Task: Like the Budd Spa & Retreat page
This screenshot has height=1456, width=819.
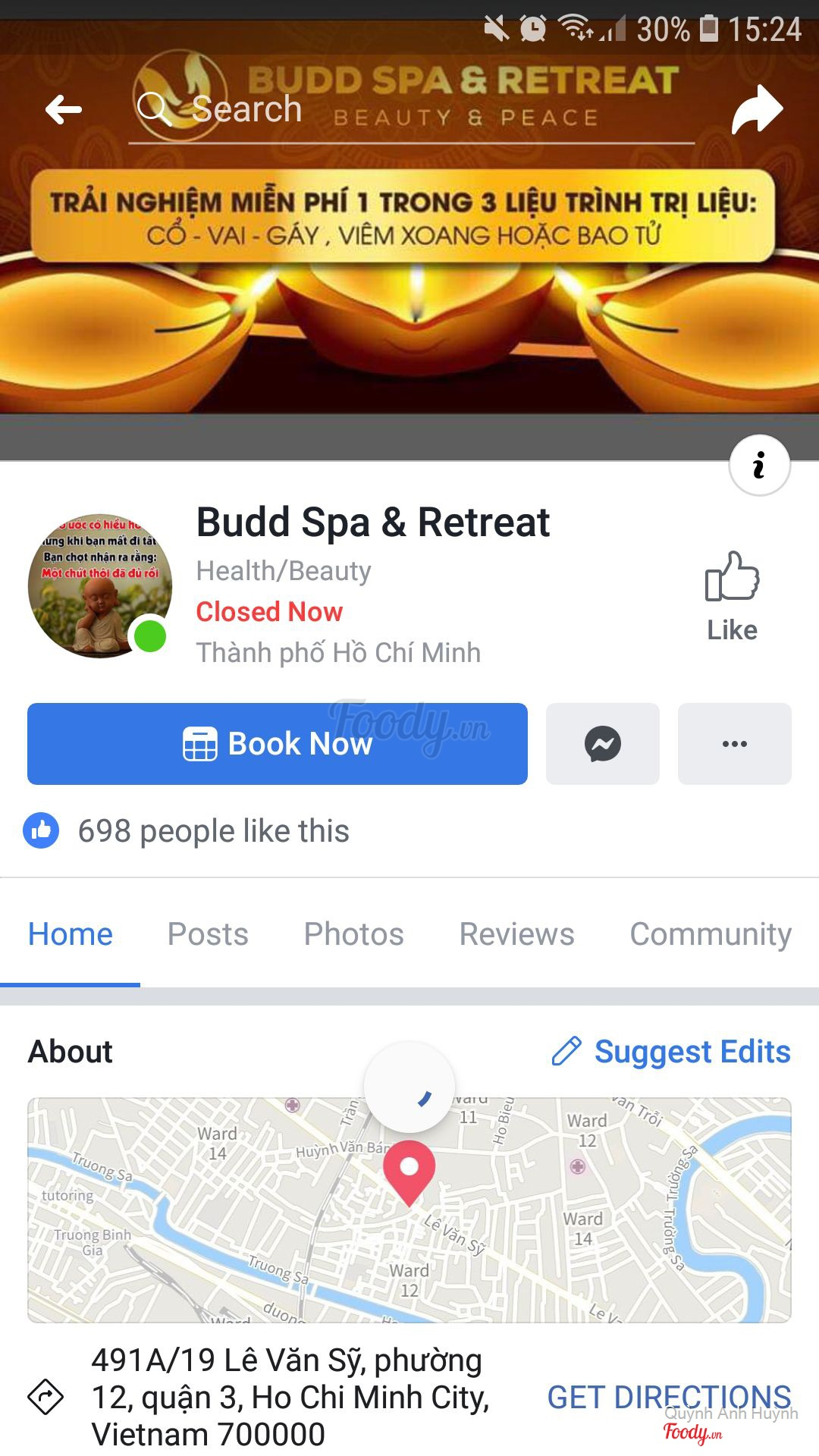Action: pos(732,597)
